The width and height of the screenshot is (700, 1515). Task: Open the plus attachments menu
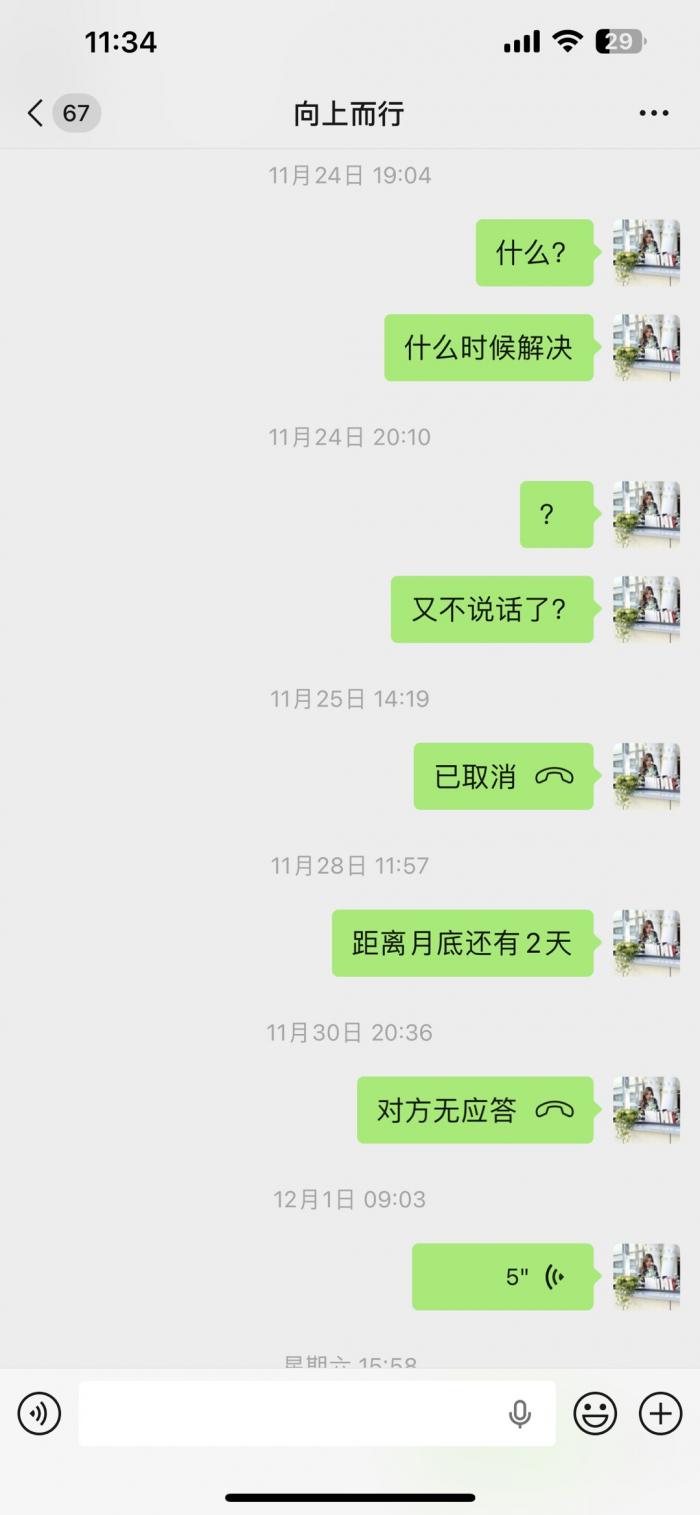coord(660,1413)
